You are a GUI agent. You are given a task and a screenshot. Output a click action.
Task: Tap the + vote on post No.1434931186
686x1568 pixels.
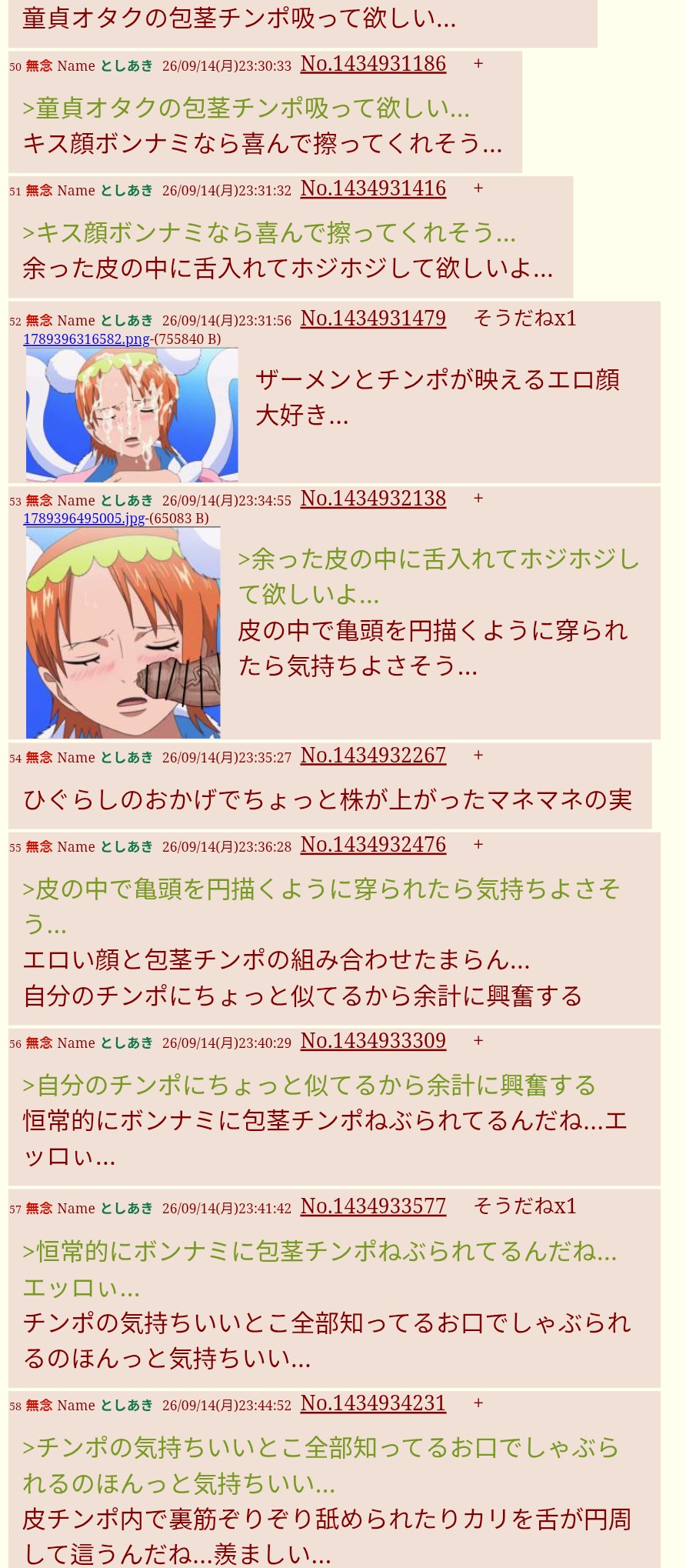pyautogui.click(x=478, y=64)
